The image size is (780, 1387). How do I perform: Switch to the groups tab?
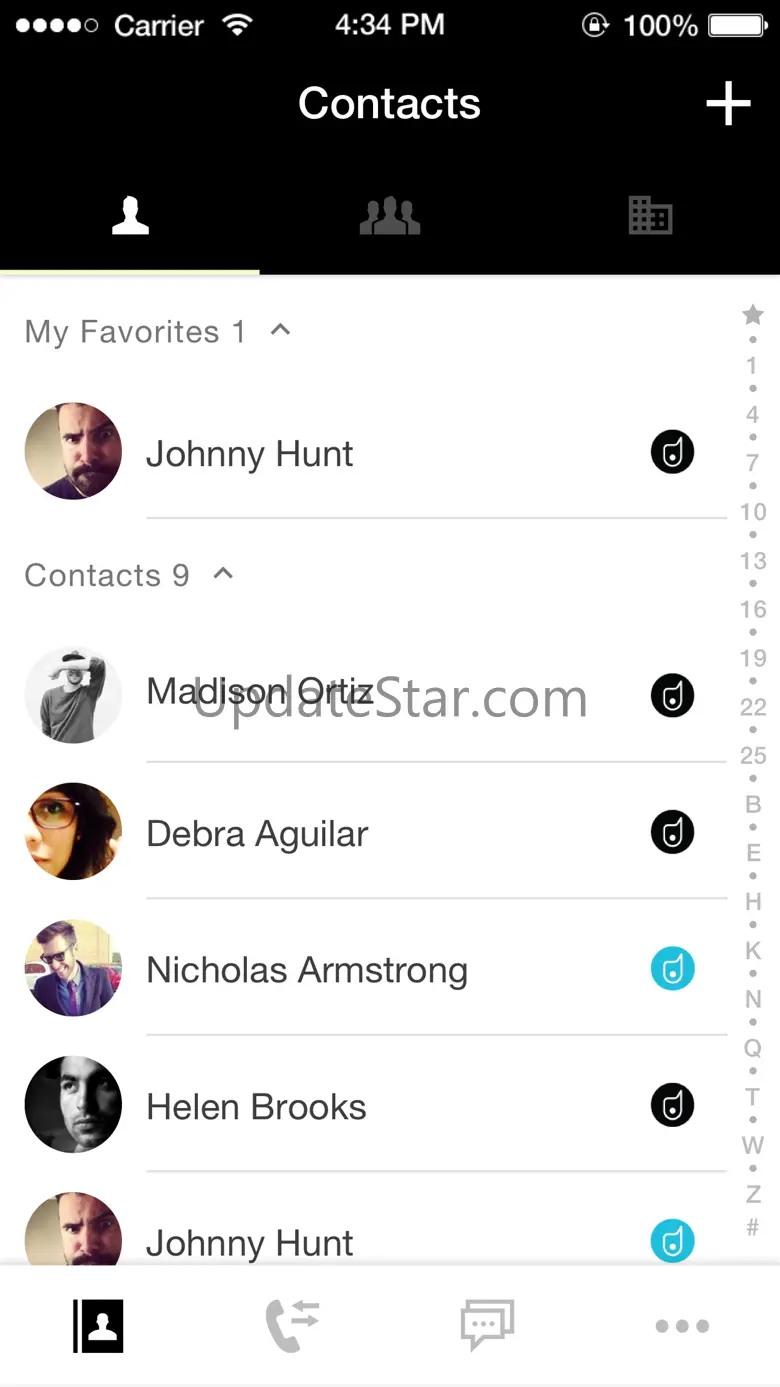coord(390,216)
